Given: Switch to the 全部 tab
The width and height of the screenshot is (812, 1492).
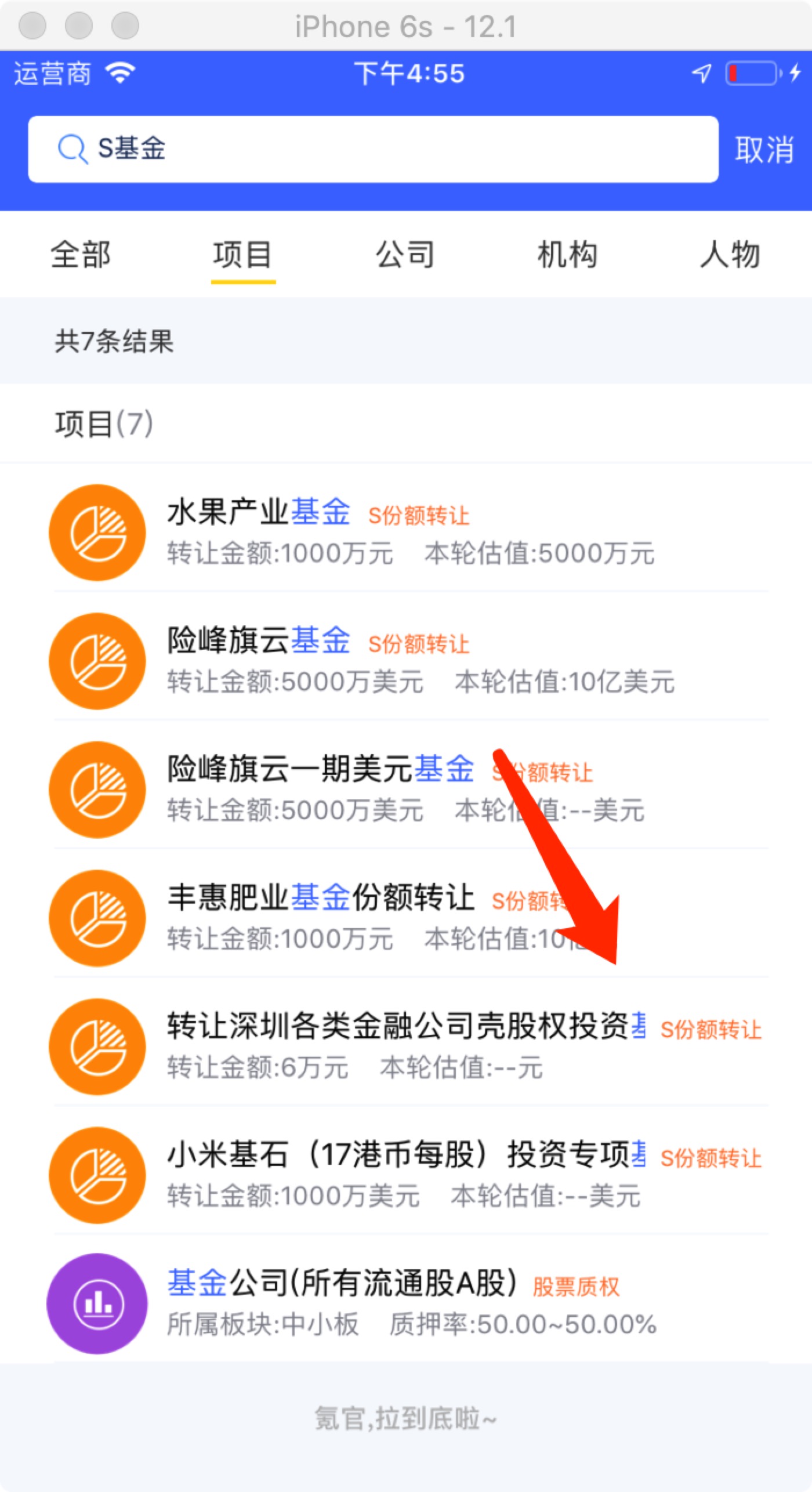Looking at the screenshot, I should tap(81, 254).
